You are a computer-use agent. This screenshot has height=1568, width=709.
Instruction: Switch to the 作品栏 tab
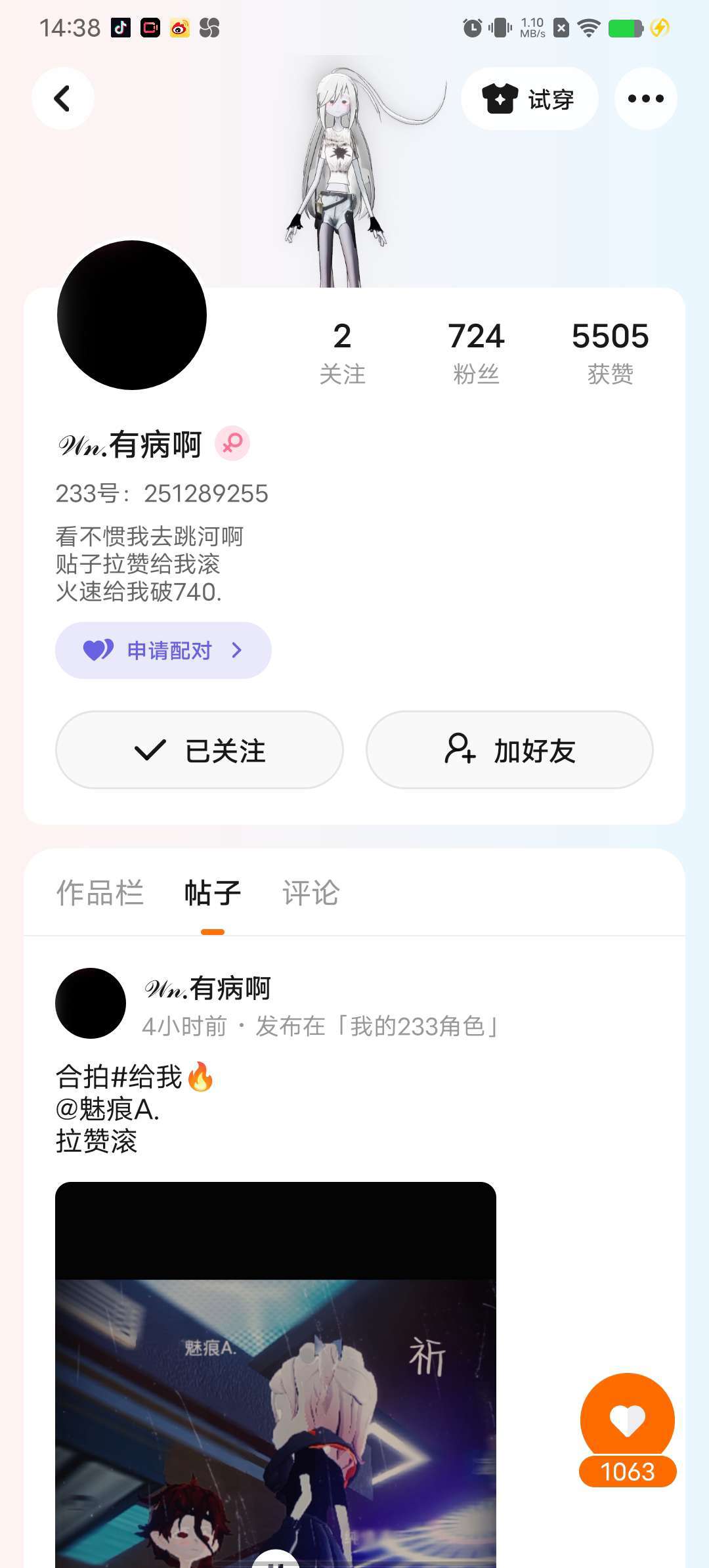tap(100, 893)
